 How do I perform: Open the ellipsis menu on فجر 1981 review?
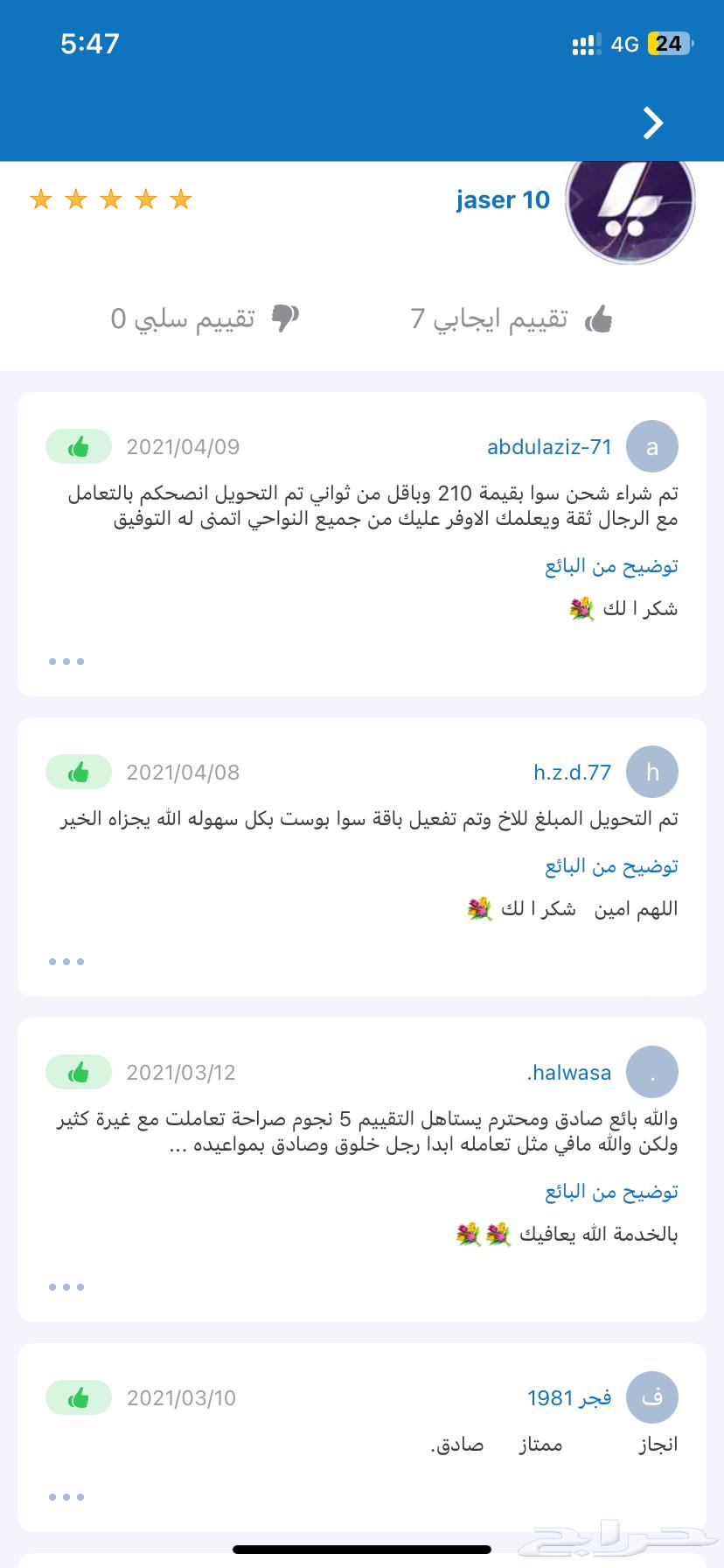tap(66, 1496)
